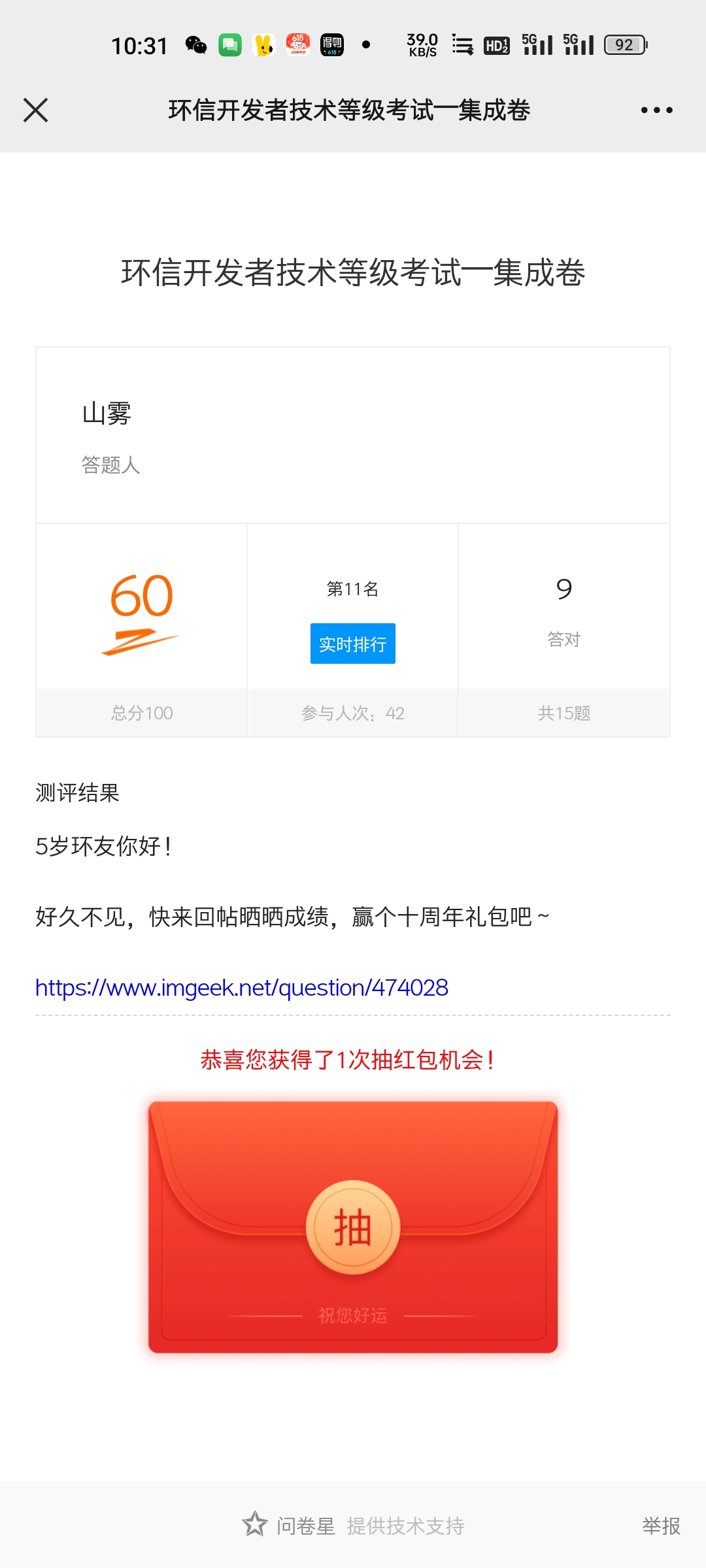Image resolution: width=706 pixels, height=1568 pixels.
Task: View the 实时排行 live ranking
Action: pos(352,644)
